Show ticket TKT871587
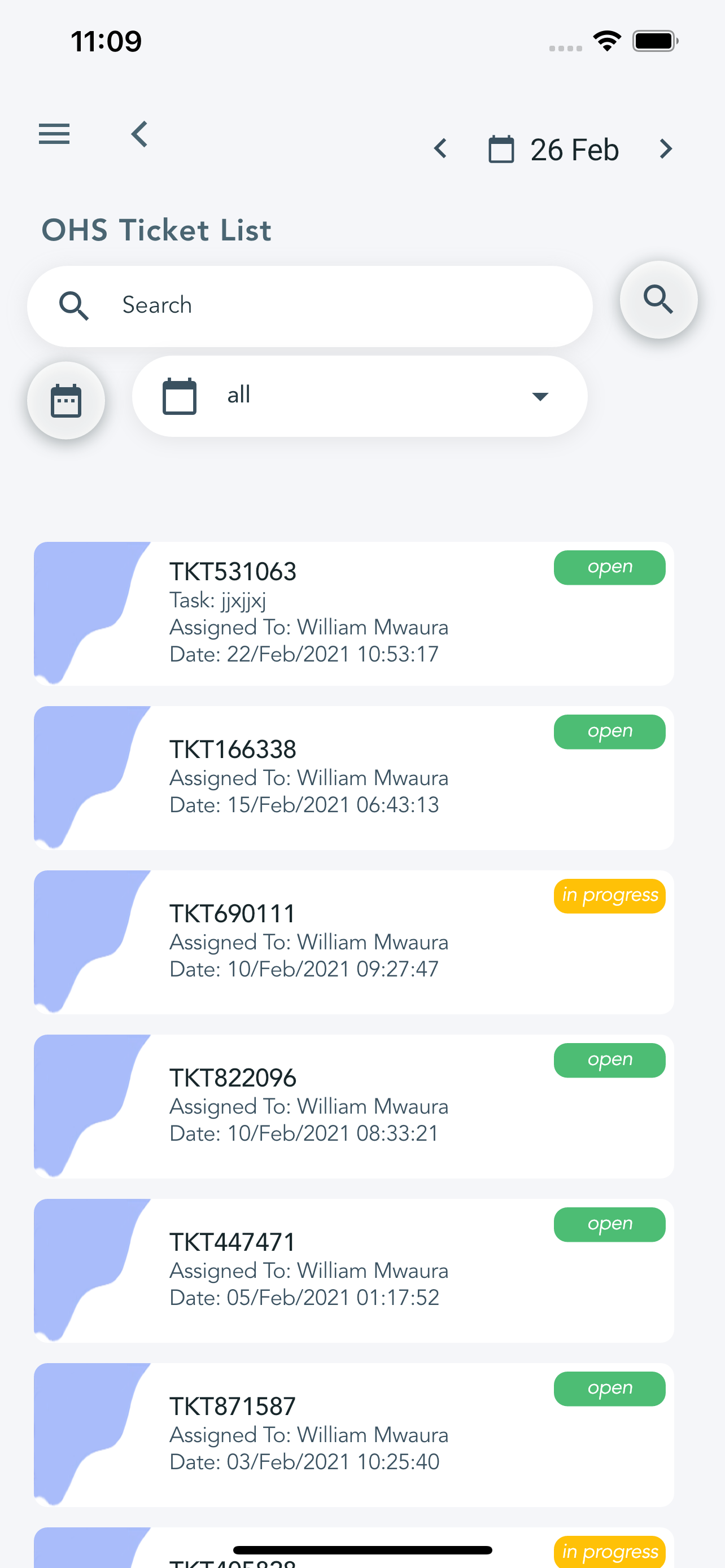 tap(353, 1435)
